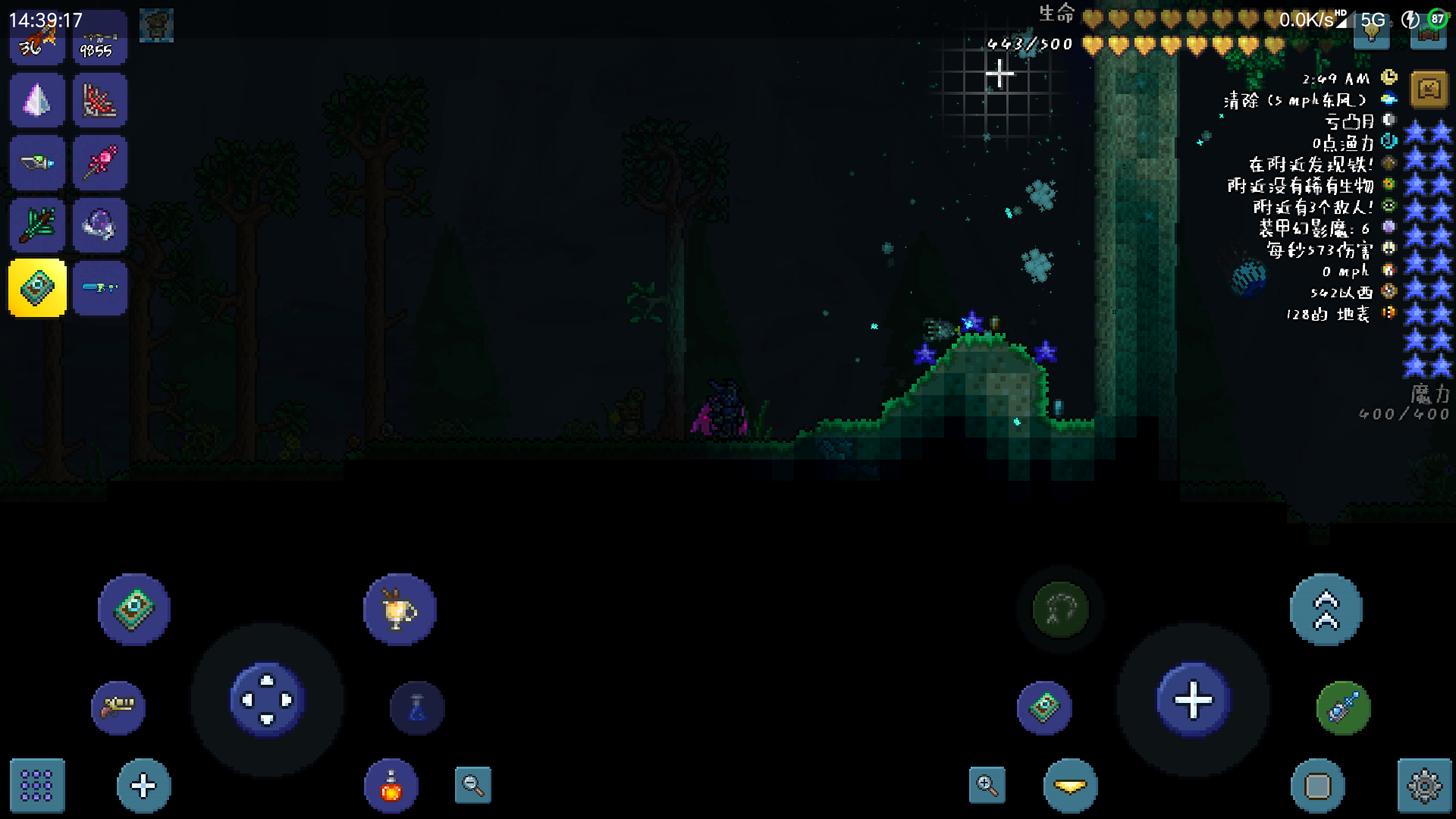
Task: Select the crystal shard hotbar slot
Action: pos(37,100)
